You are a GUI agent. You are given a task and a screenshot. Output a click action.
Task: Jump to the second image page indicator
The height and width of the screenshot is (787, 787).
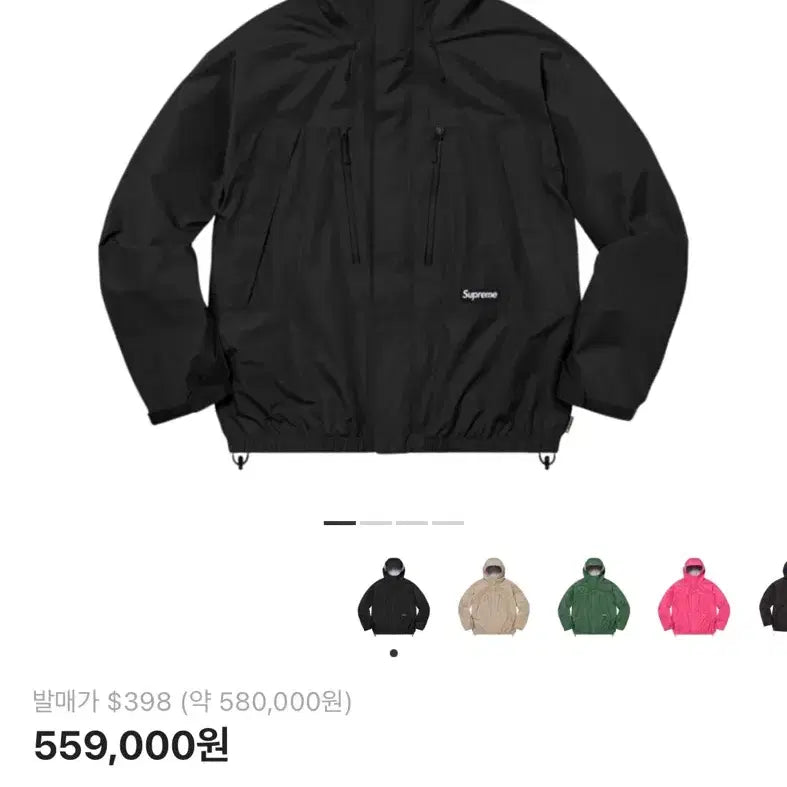point(376,522)
